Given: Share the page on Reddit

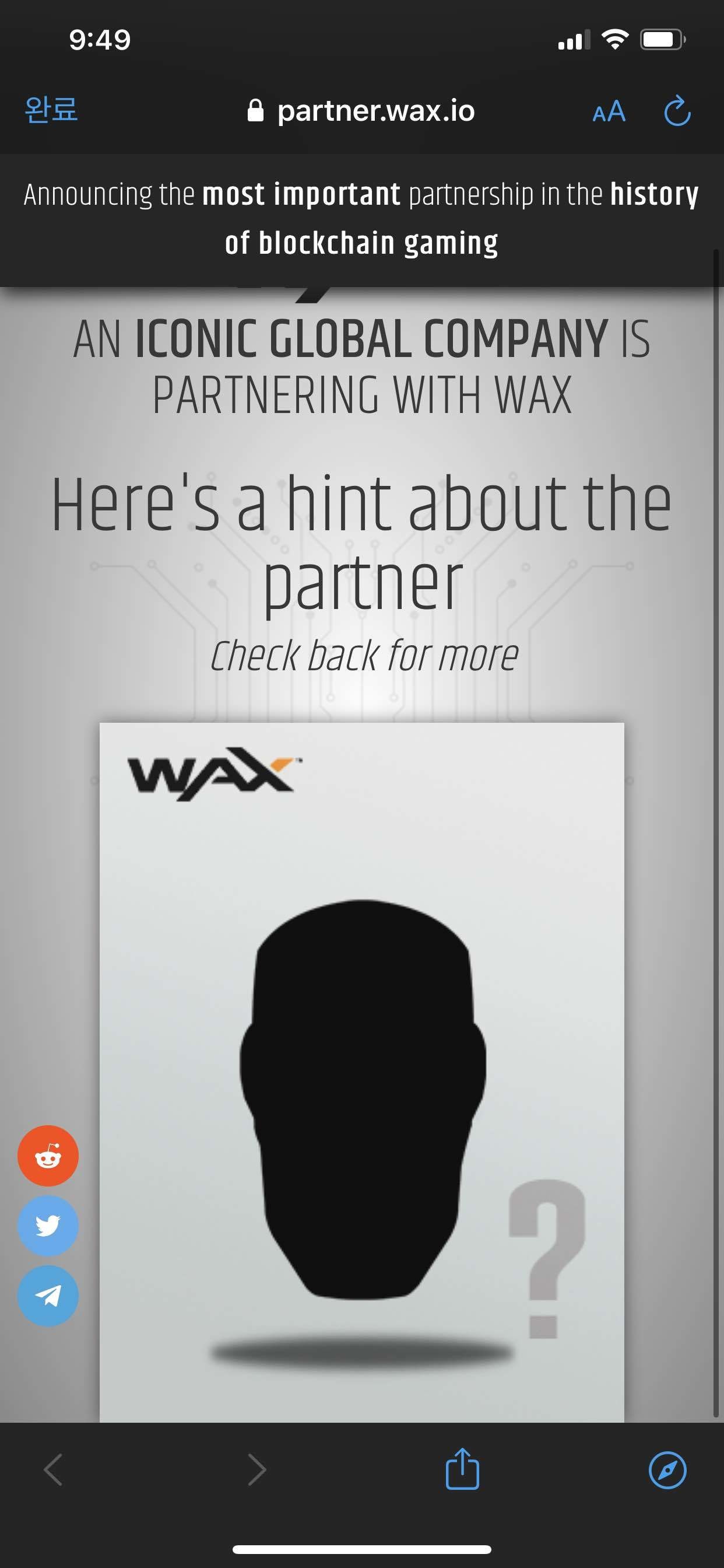Looking at the screenshot, I should pos(48,1156).
